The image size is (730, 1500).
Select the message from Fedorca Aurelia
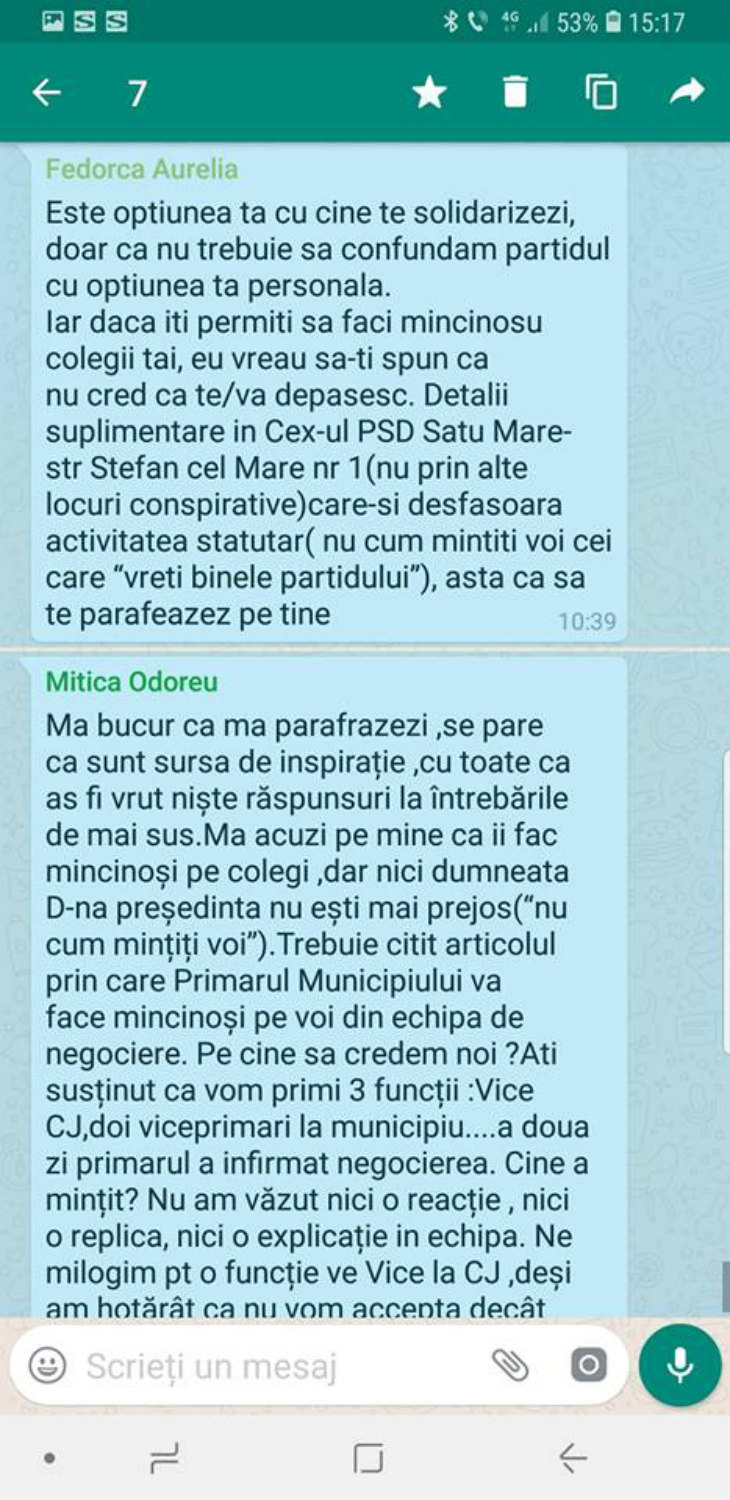point(328,400)
